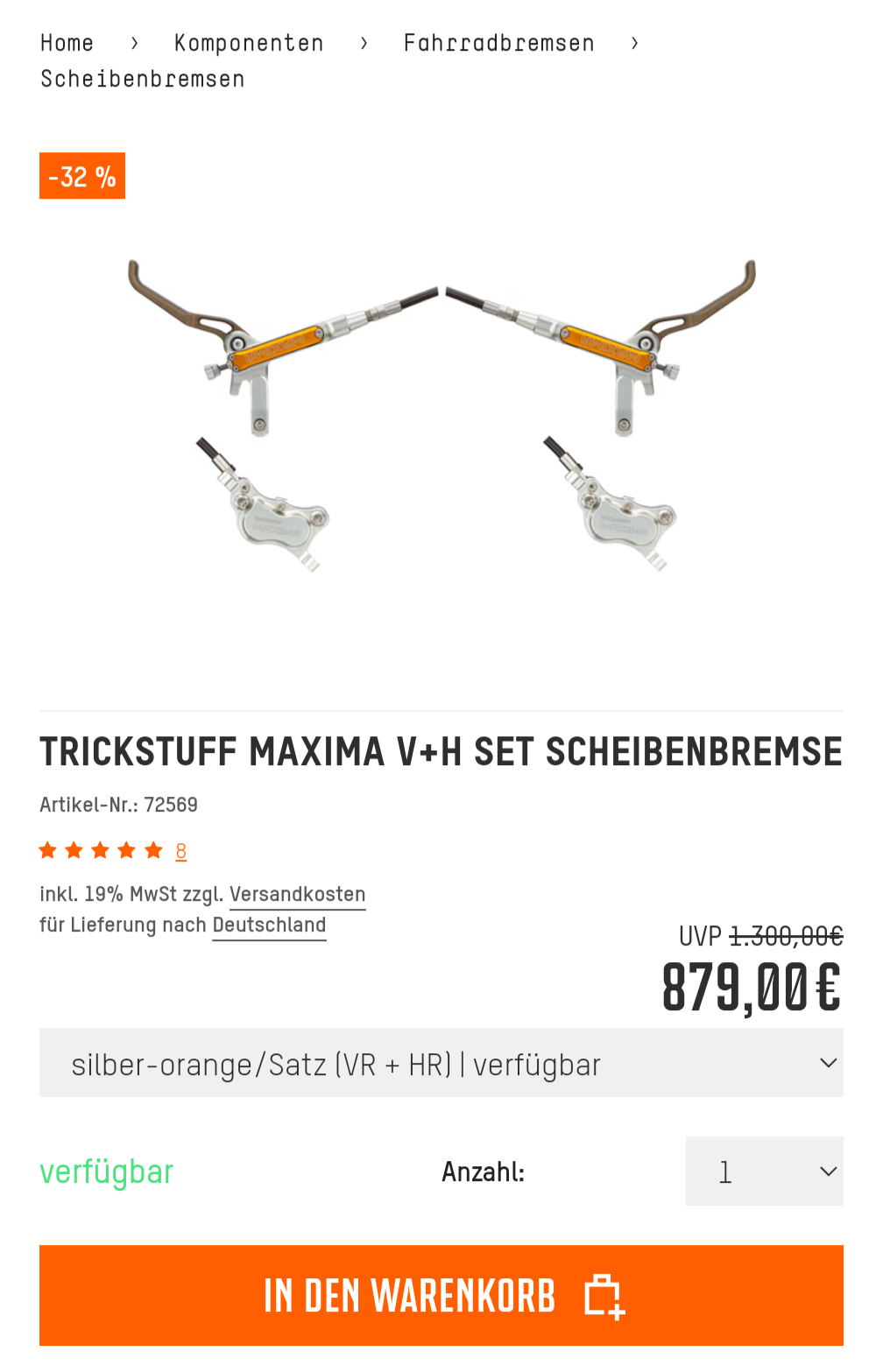Expand the silber-orange/Satz variant dropdown
This screenshot has height=1372, width=883.
pos(441,1064)
